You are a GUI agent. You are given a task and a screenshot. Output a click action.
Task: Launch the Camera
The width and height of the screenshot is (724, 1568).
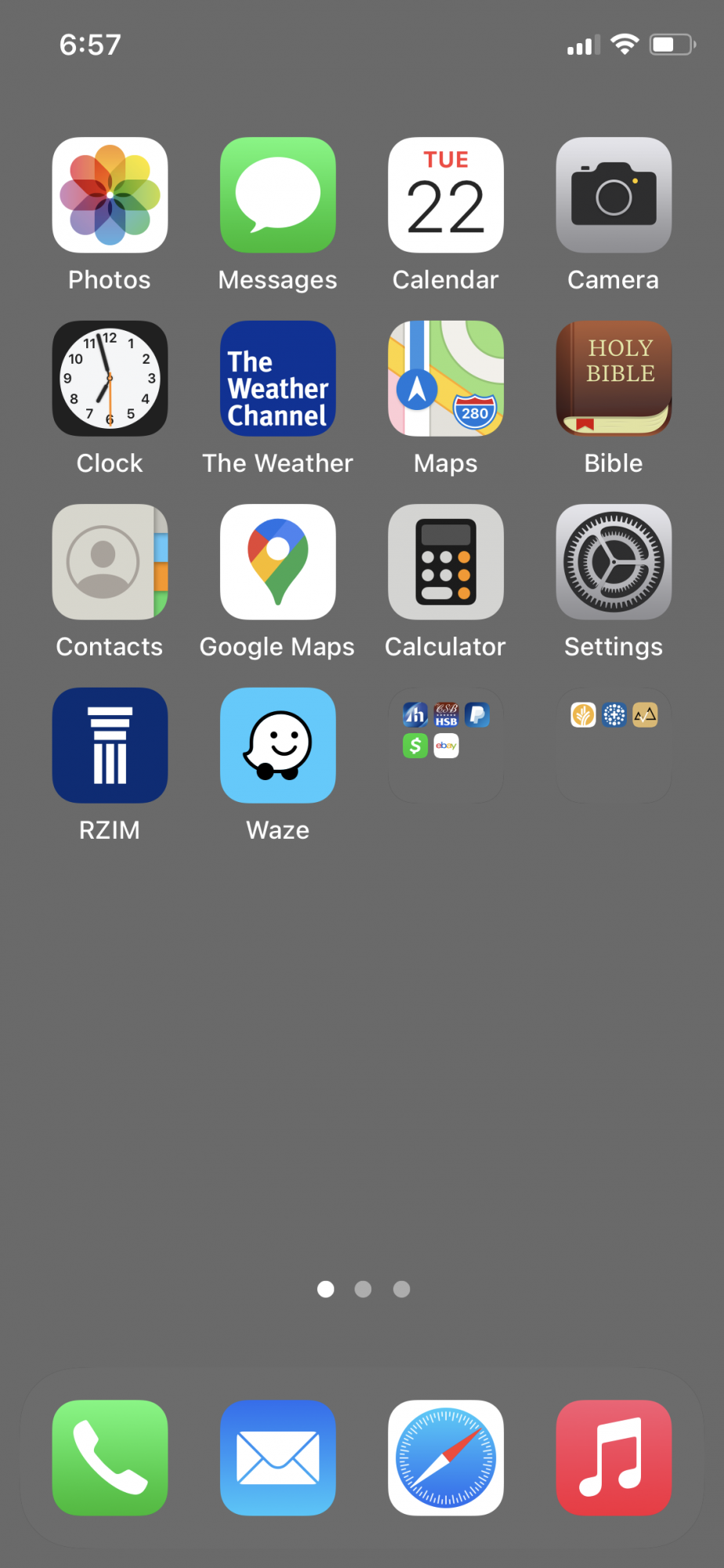614,195
